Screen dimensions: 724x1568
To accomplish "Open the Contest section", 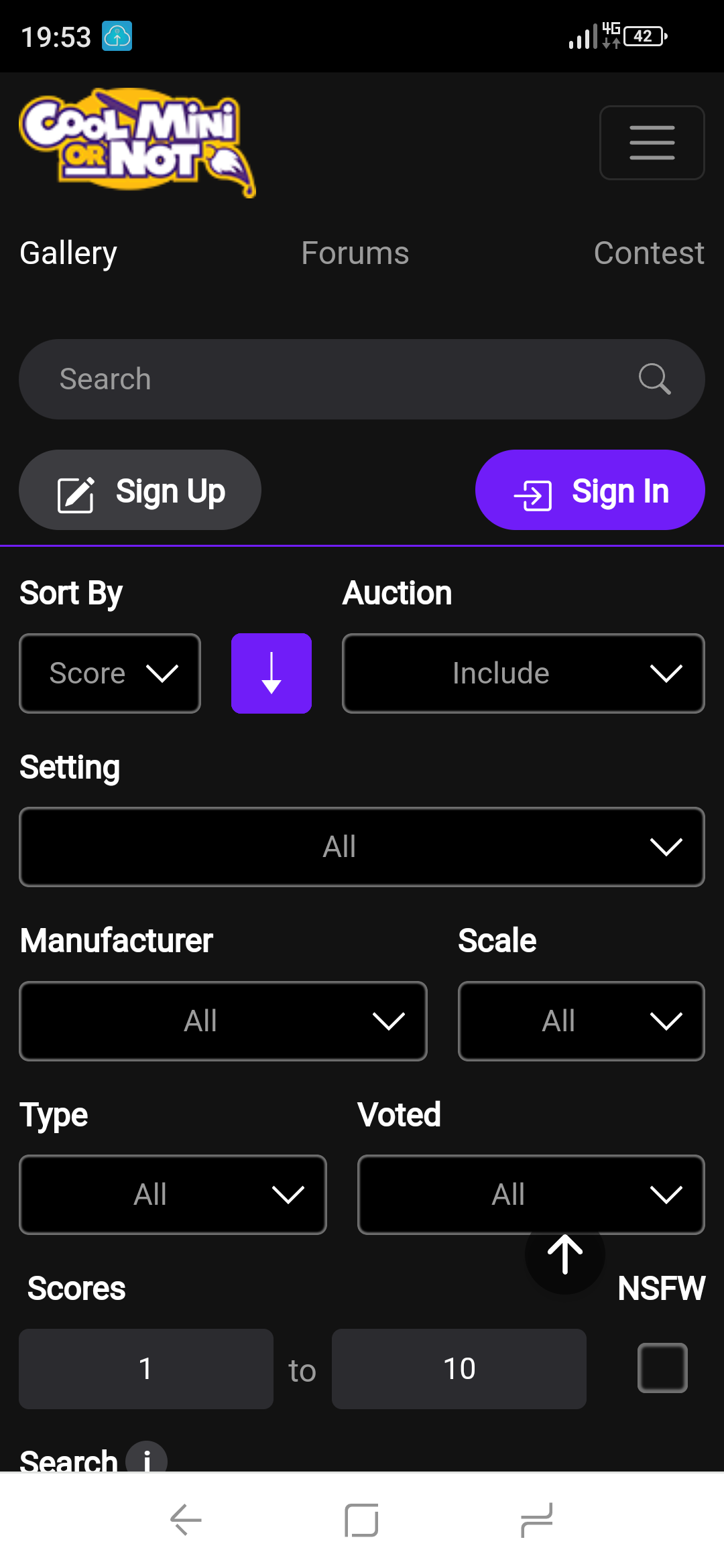I will point(648,253).
